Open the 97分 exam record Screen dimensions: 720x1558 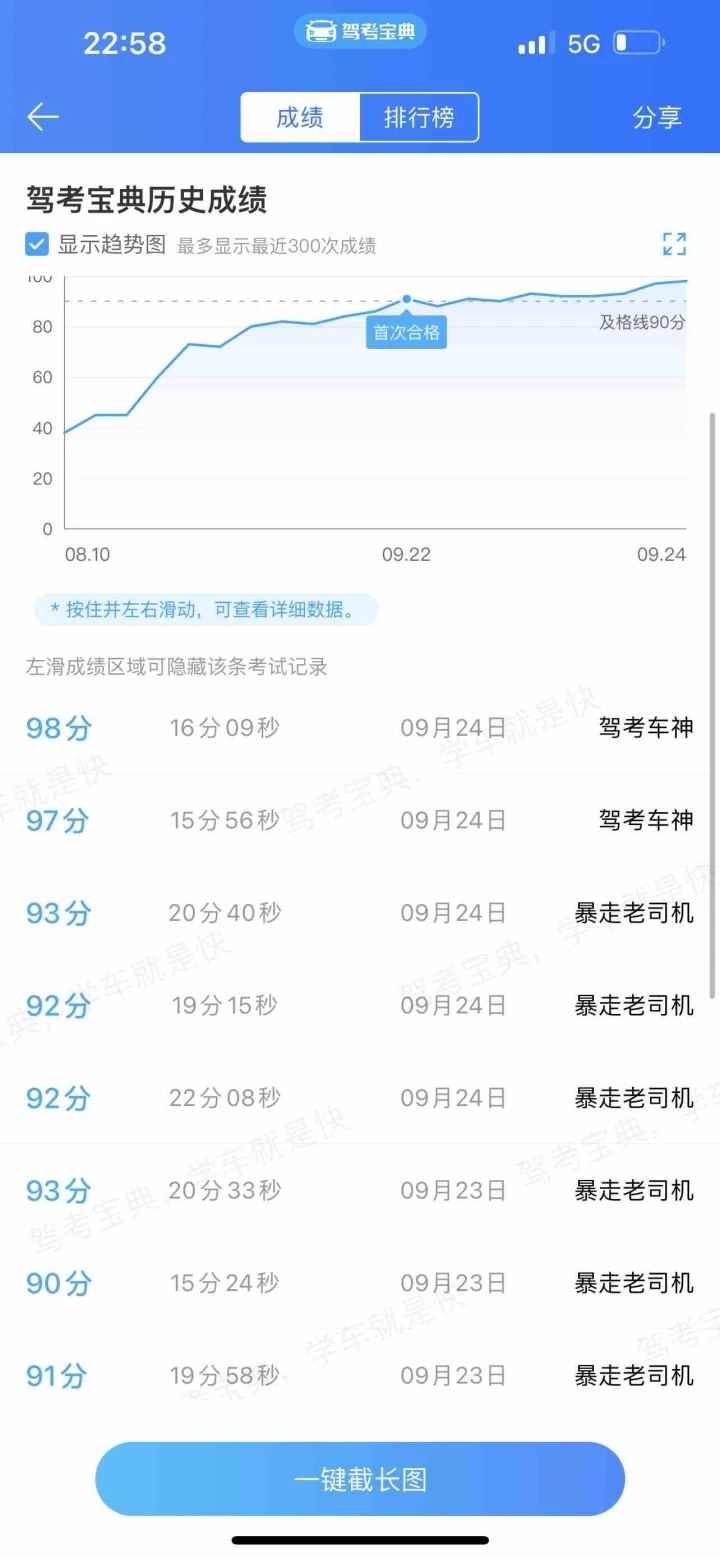(x=360, y=820)
